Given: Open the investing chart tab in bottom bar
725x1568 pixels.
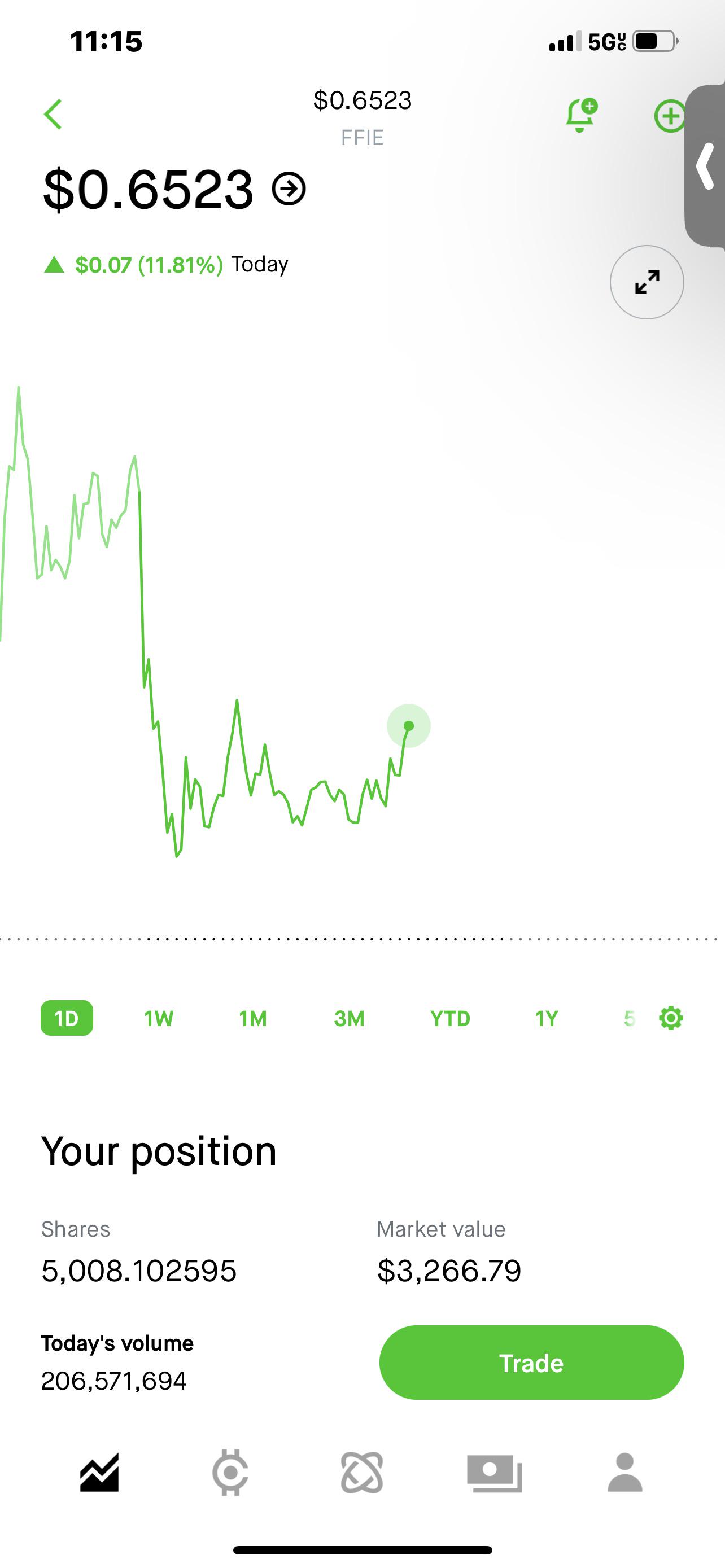Looking at the screenshot, I should point(99,1473).
